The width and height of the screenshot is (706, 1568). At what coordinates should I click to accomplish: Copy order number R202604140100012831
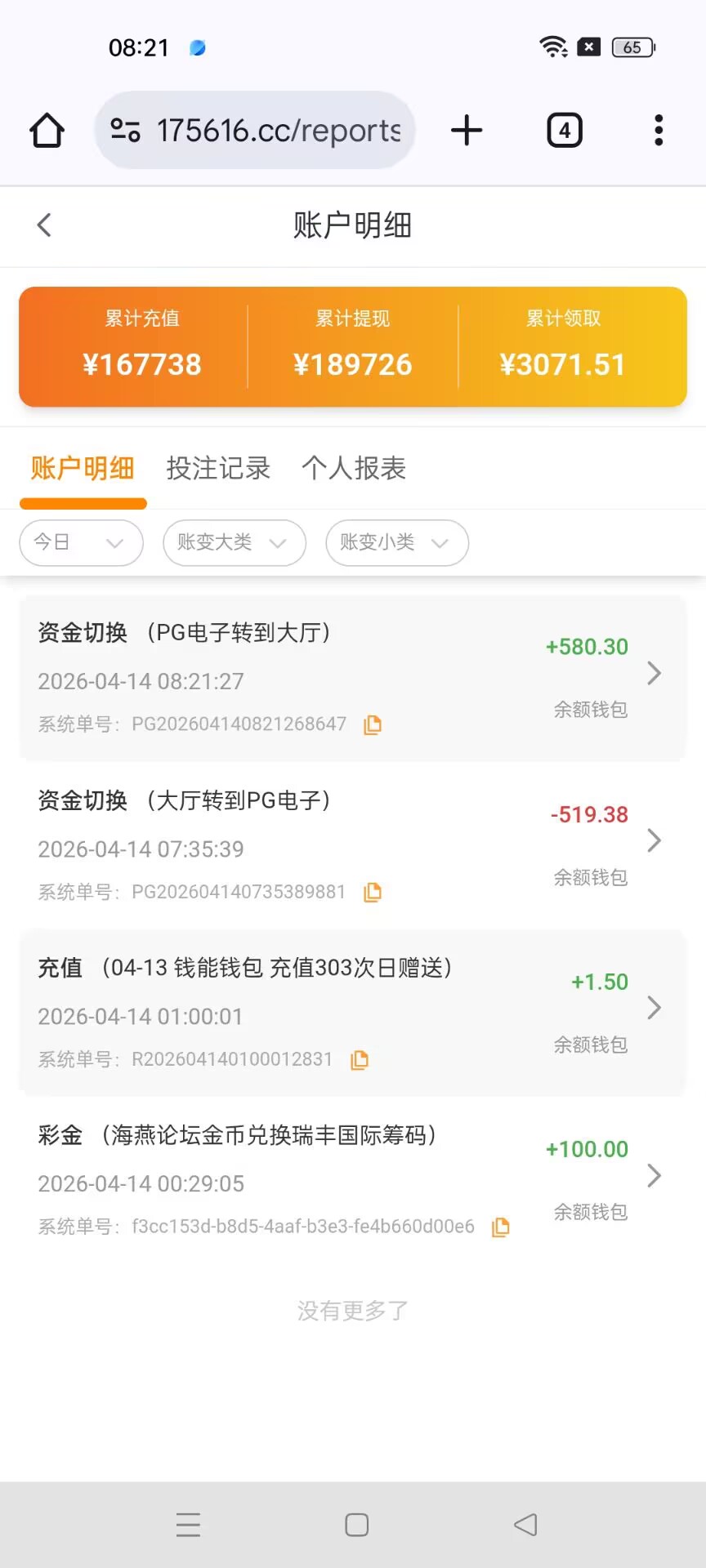click(360, 1060)
